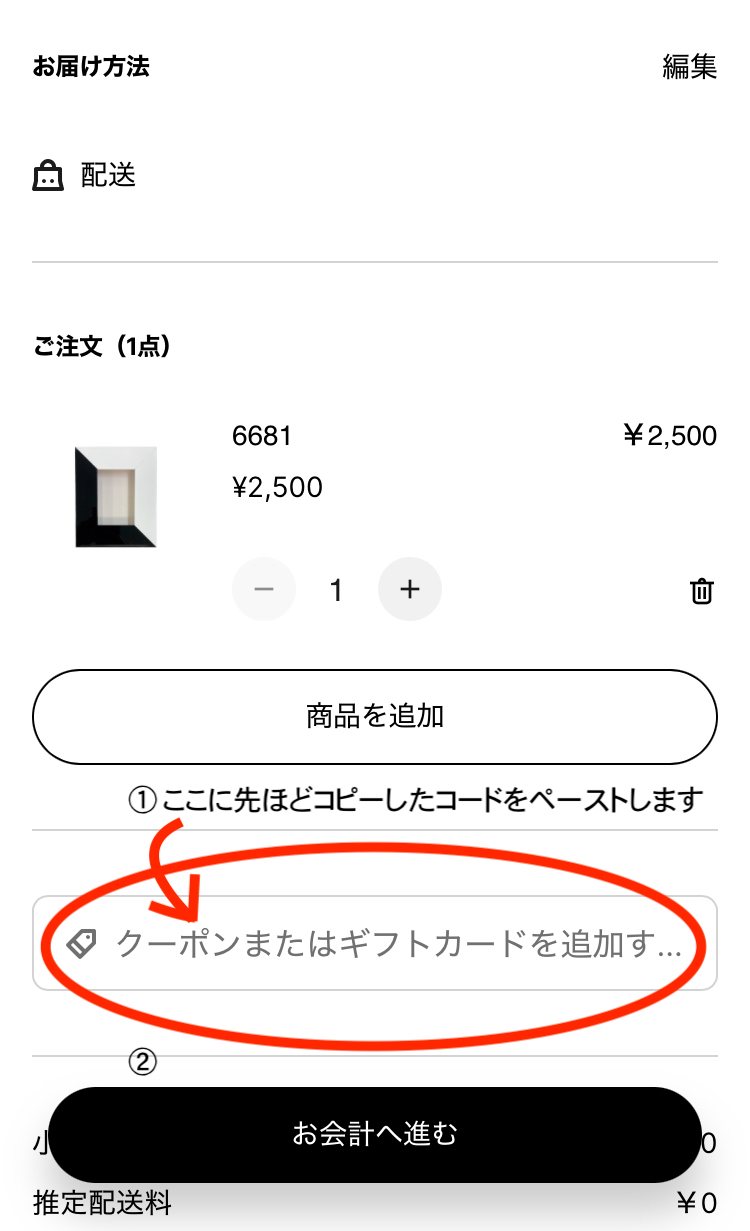Open product 6681 thumbnail image
Screen dimensions: 750x1231
pos(116,497)
